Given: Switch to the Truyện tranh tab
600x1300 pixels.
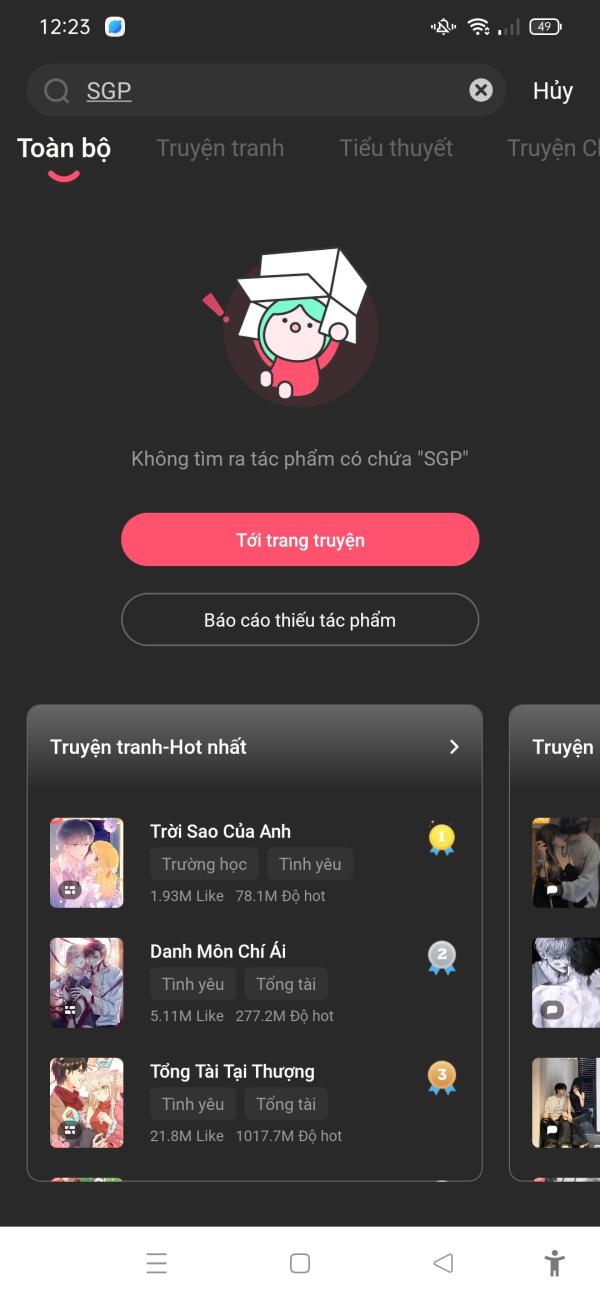Looking at the screenshot, I should tap(220, 148).
